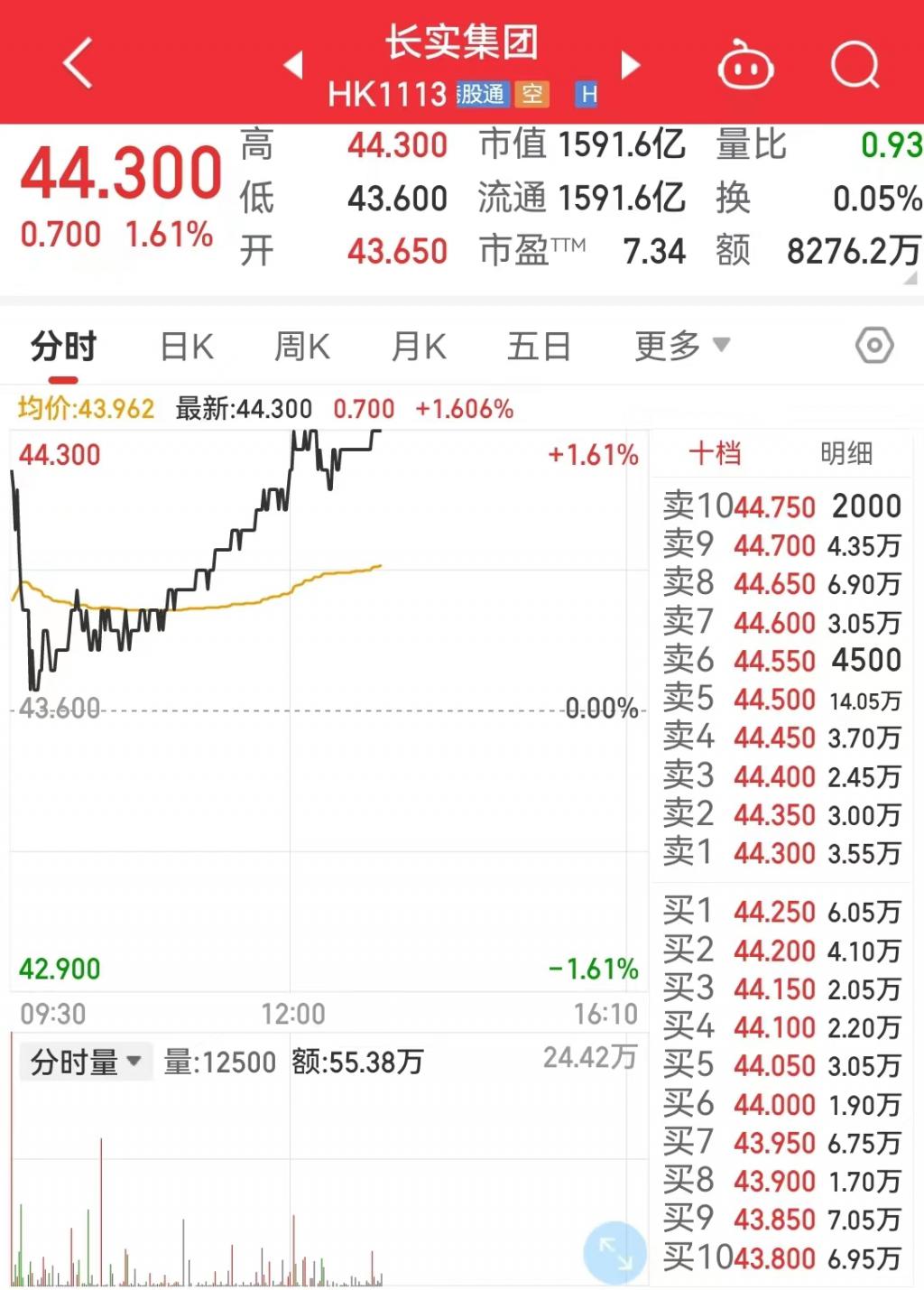Select the 十档 order book tab
The width and height of the screenshot is (924, 1290).
pos(715,453)
